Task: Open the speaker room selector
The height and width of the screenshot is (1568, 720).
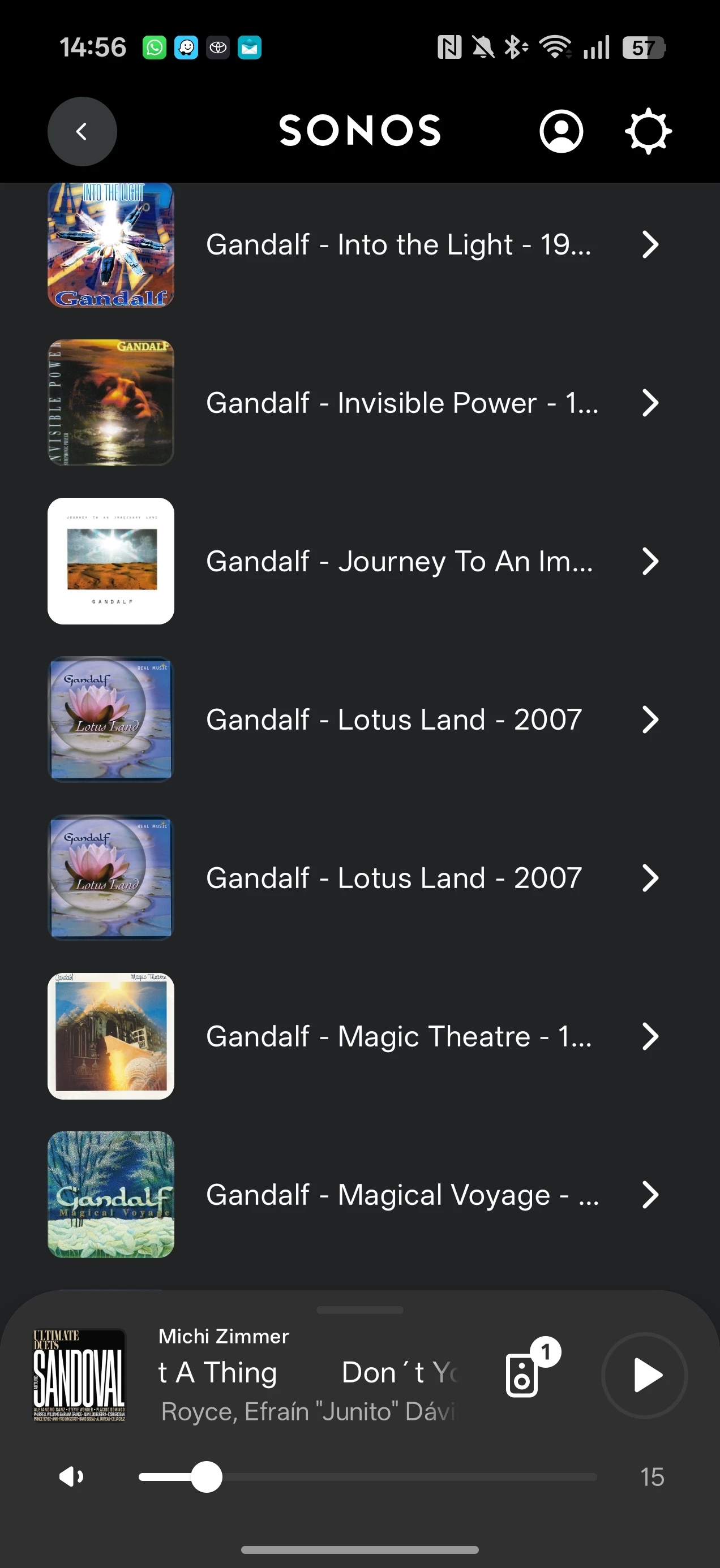Action: click(523, 1375)
